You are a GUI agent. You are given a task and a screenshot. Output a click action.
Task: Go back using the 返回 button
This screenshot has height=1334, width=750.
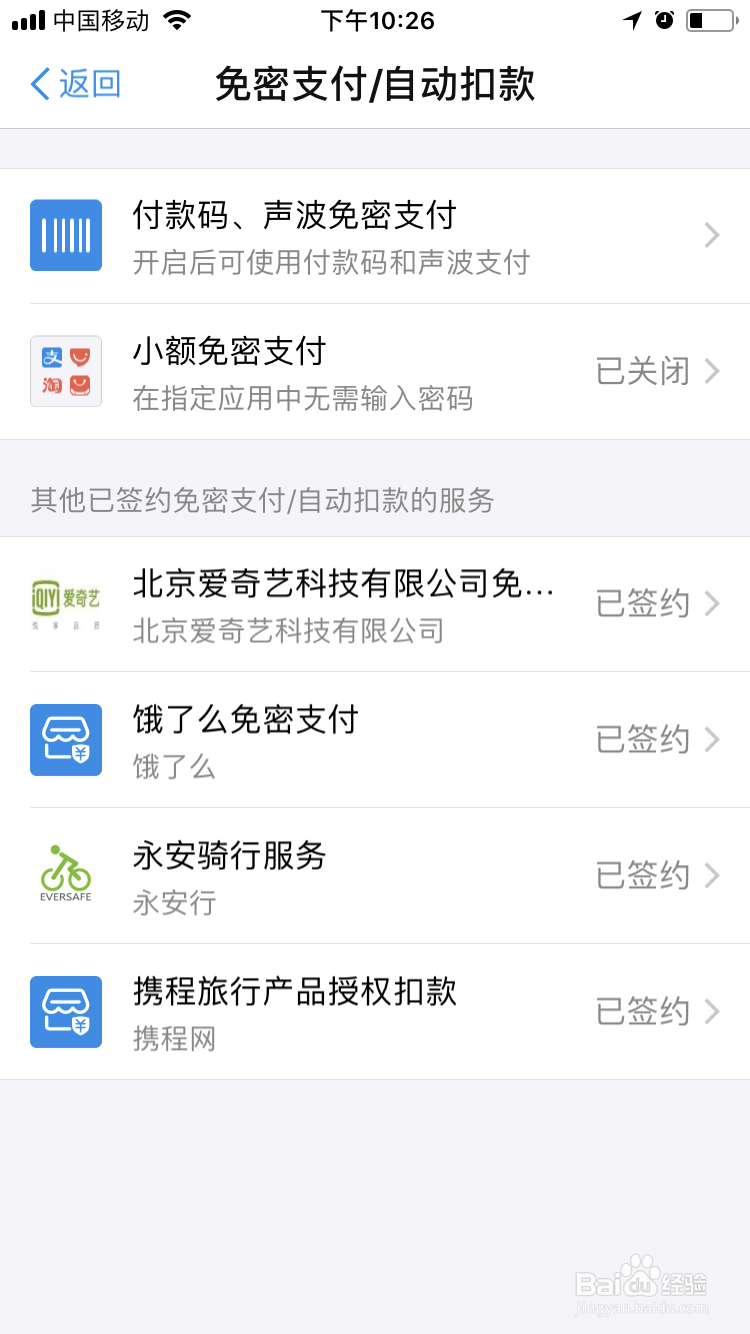(x=76, y=84)
